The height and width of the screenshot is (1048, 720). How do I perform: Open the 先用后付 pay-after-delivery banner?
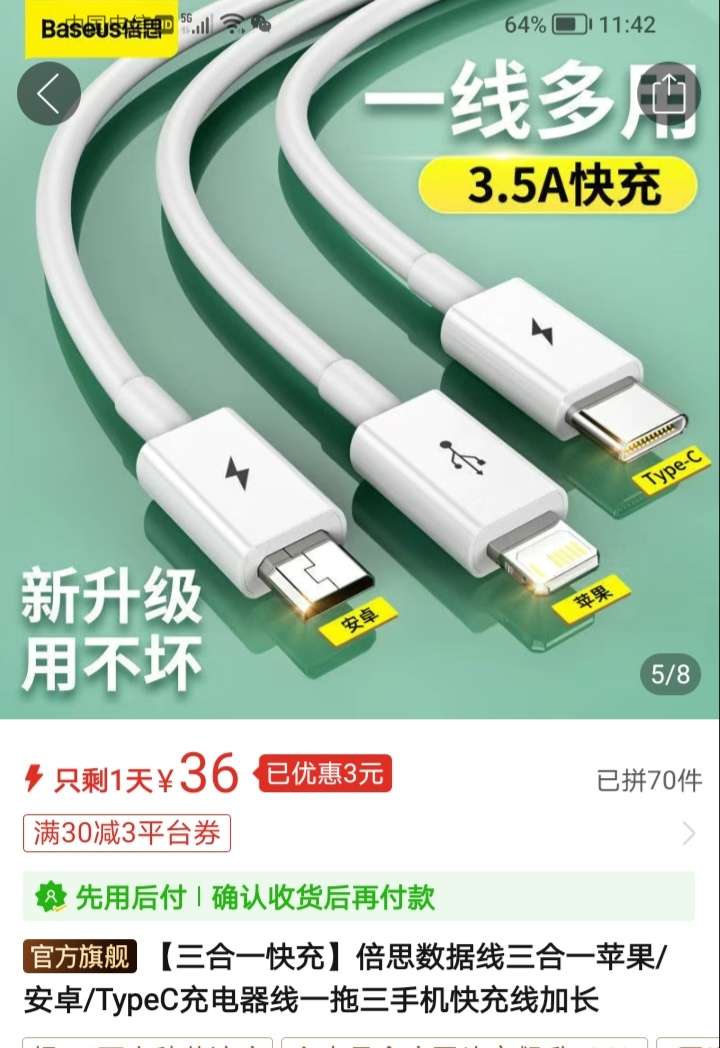point(358,896)
